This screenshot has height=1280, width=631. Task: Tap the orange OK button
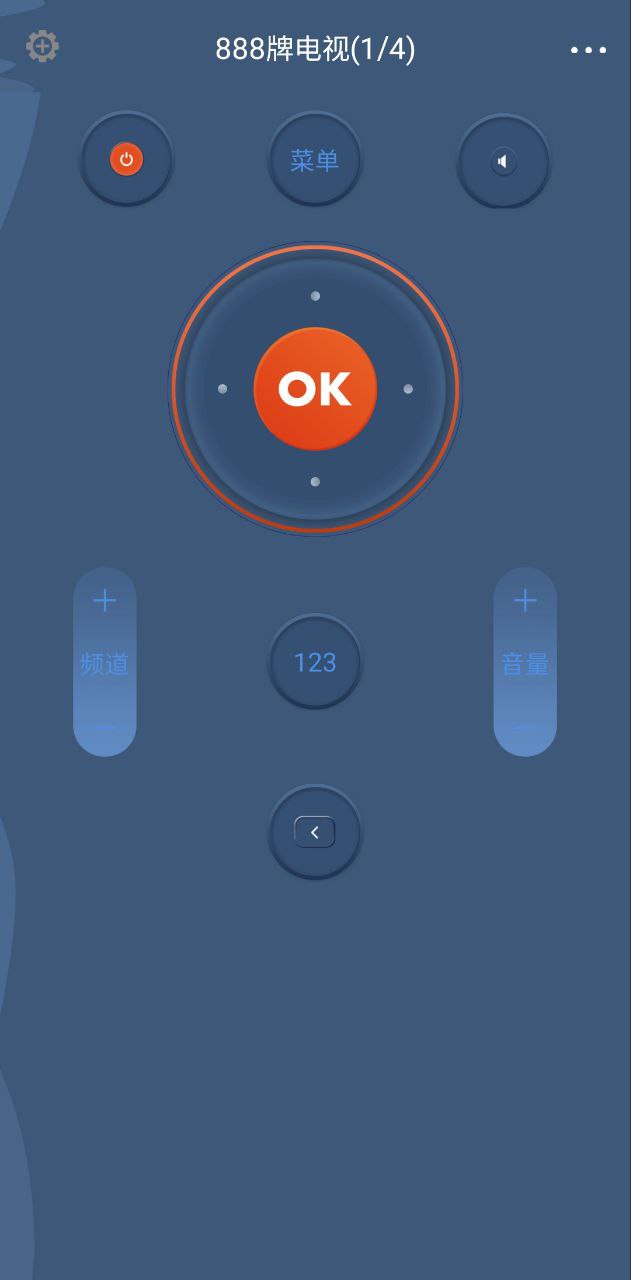pyautogui.click(x=315, y=388)
